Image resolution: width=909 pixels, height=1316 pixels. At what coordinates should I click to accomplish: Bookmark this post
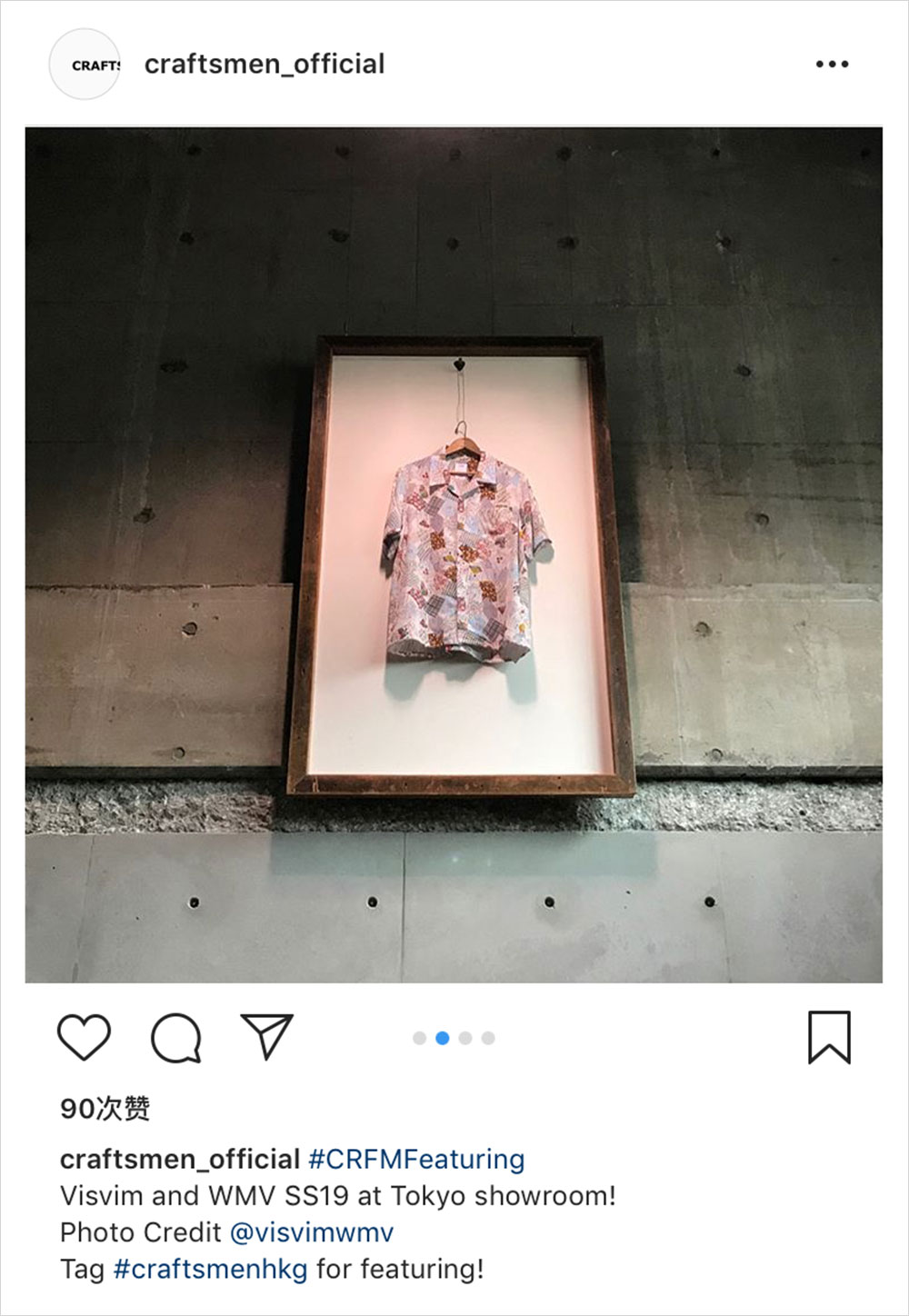tap(829, 1037)
